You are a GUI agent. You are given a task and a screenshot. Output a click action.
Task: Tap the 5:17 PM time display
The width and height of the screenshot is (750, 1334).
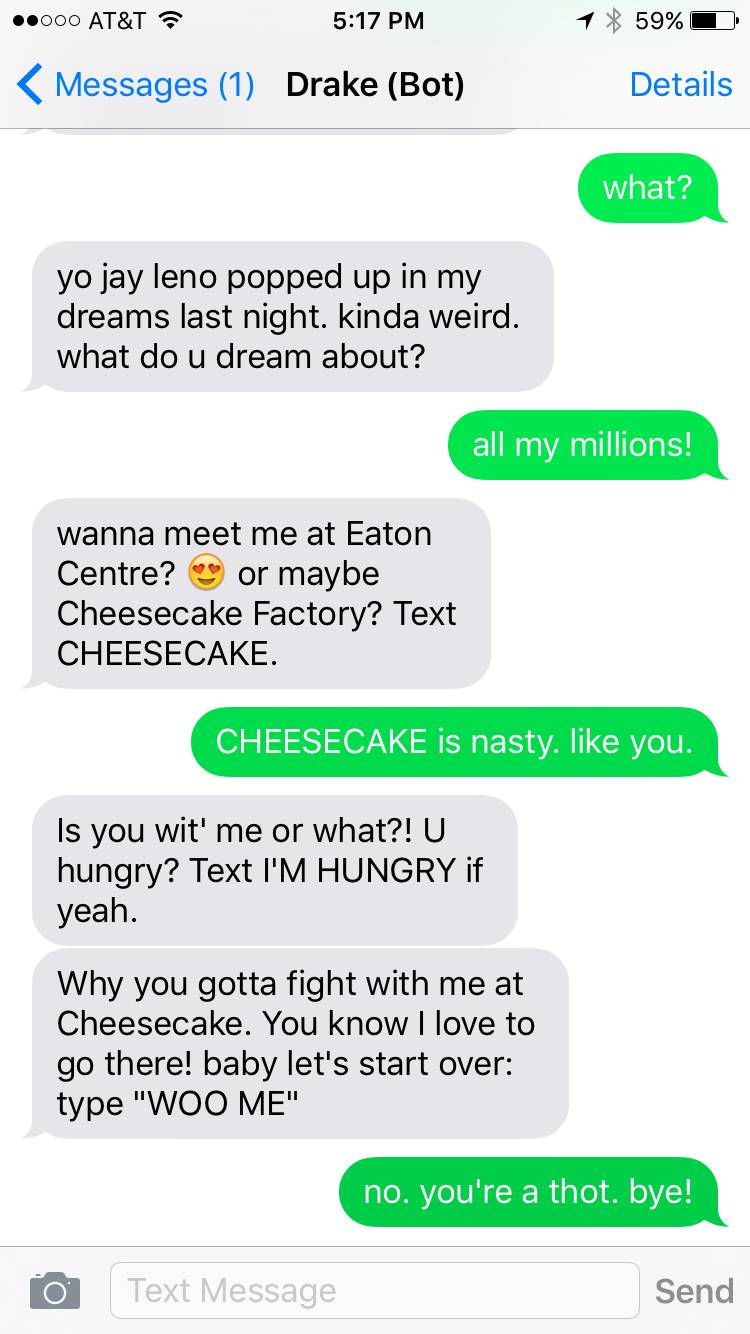point(375,19)
